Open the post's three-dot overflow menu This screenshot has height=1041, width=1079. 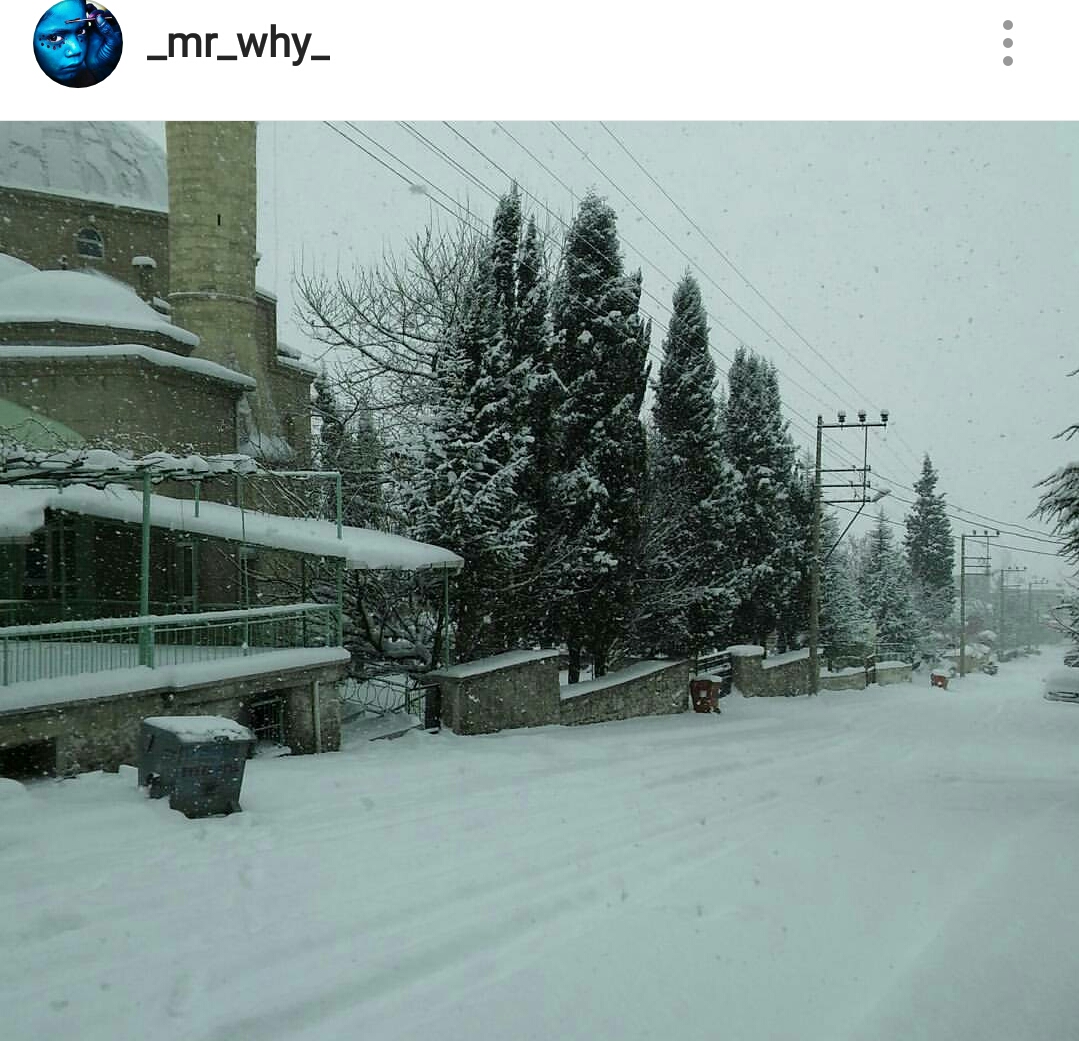click(x=1007, y=44)
